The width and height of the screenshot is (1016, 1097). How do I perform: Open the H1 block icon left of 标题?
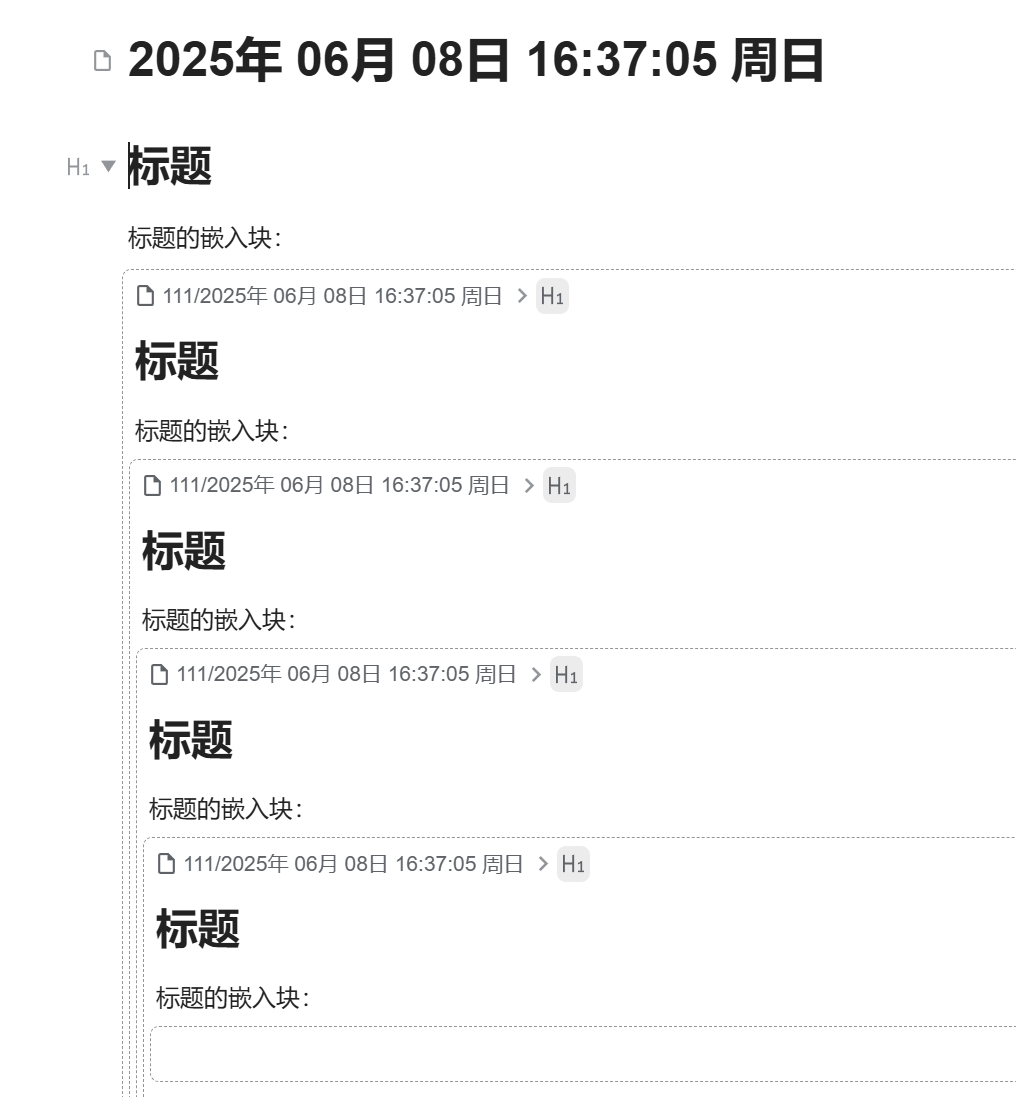point(78,166)
